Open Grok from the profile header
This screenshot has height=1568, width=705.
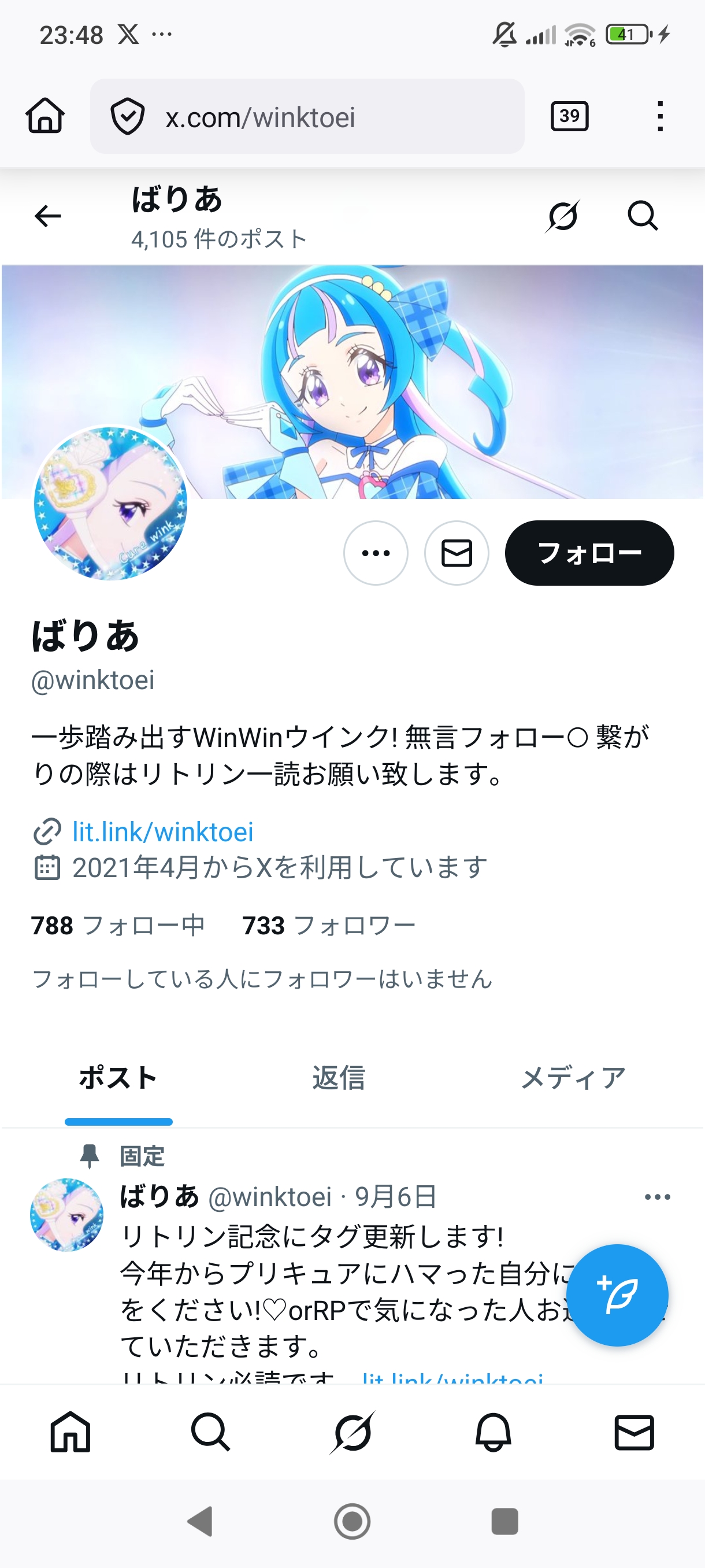(x=562, y=216)
